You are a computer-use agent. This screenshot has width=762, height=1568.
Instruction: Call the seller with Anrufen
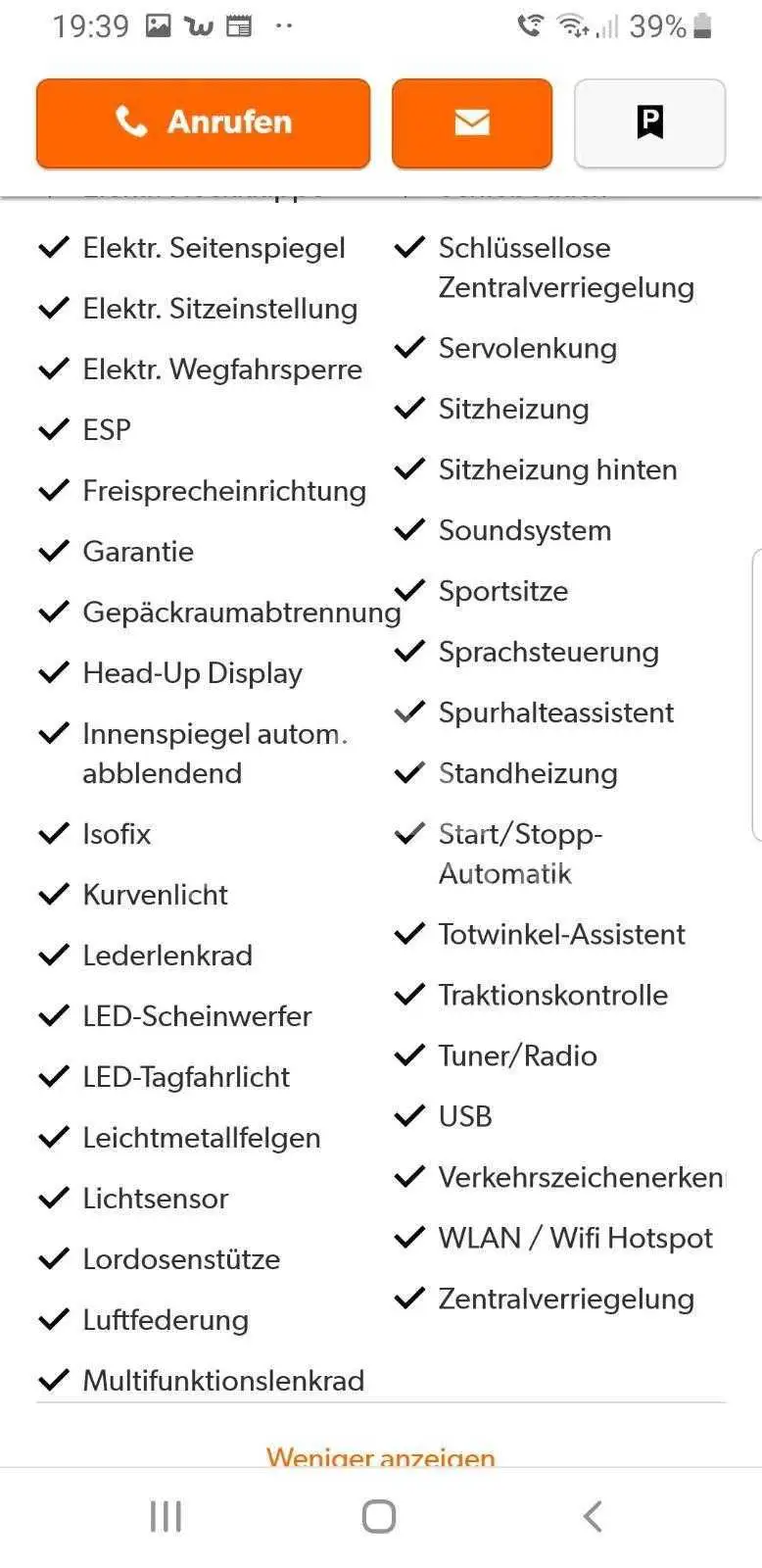point(204,123)
